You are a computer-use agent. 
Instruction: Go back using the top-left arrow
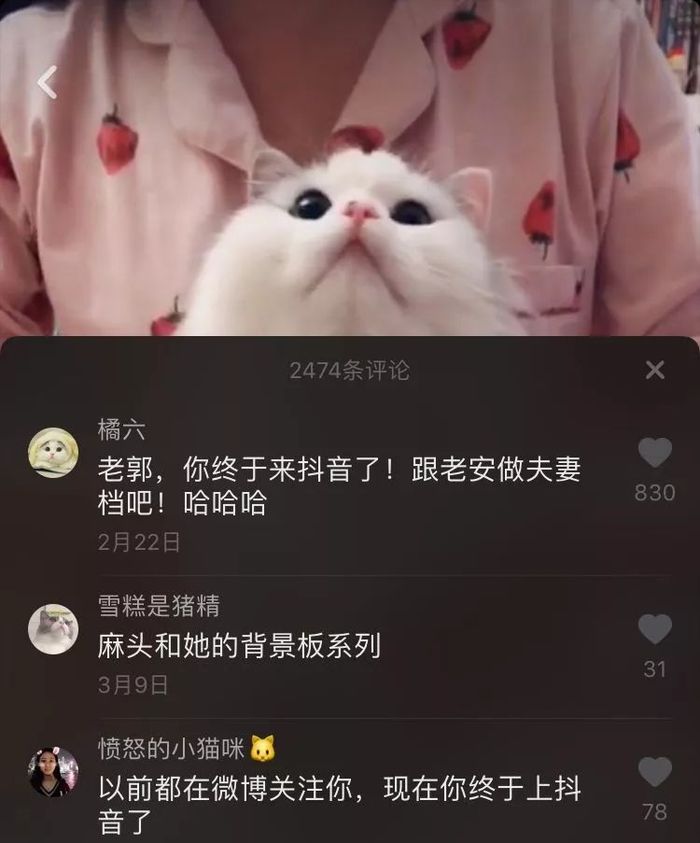pos(46,83)
